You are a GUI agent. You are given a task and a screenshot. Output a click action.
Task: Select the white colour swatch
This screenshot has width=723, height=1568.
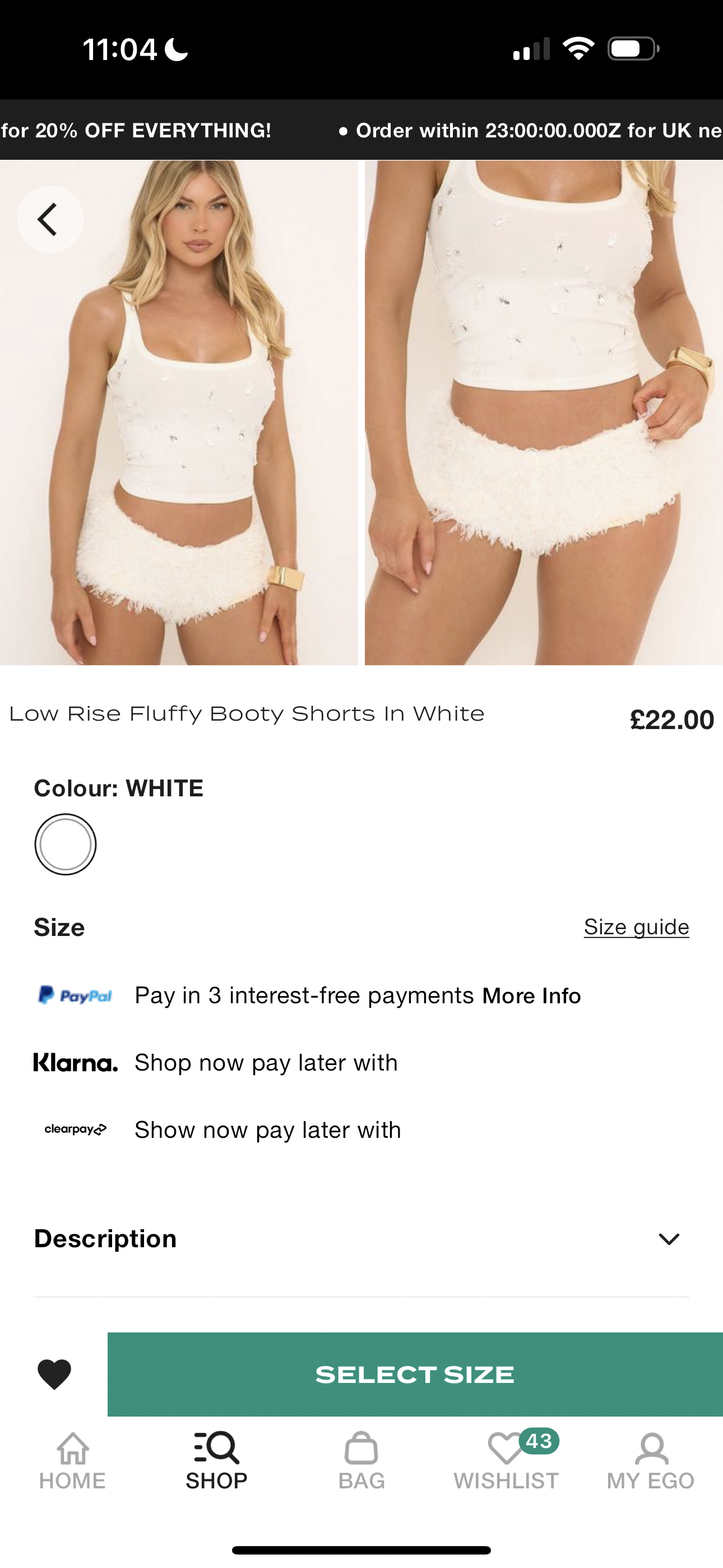(66, 844)
